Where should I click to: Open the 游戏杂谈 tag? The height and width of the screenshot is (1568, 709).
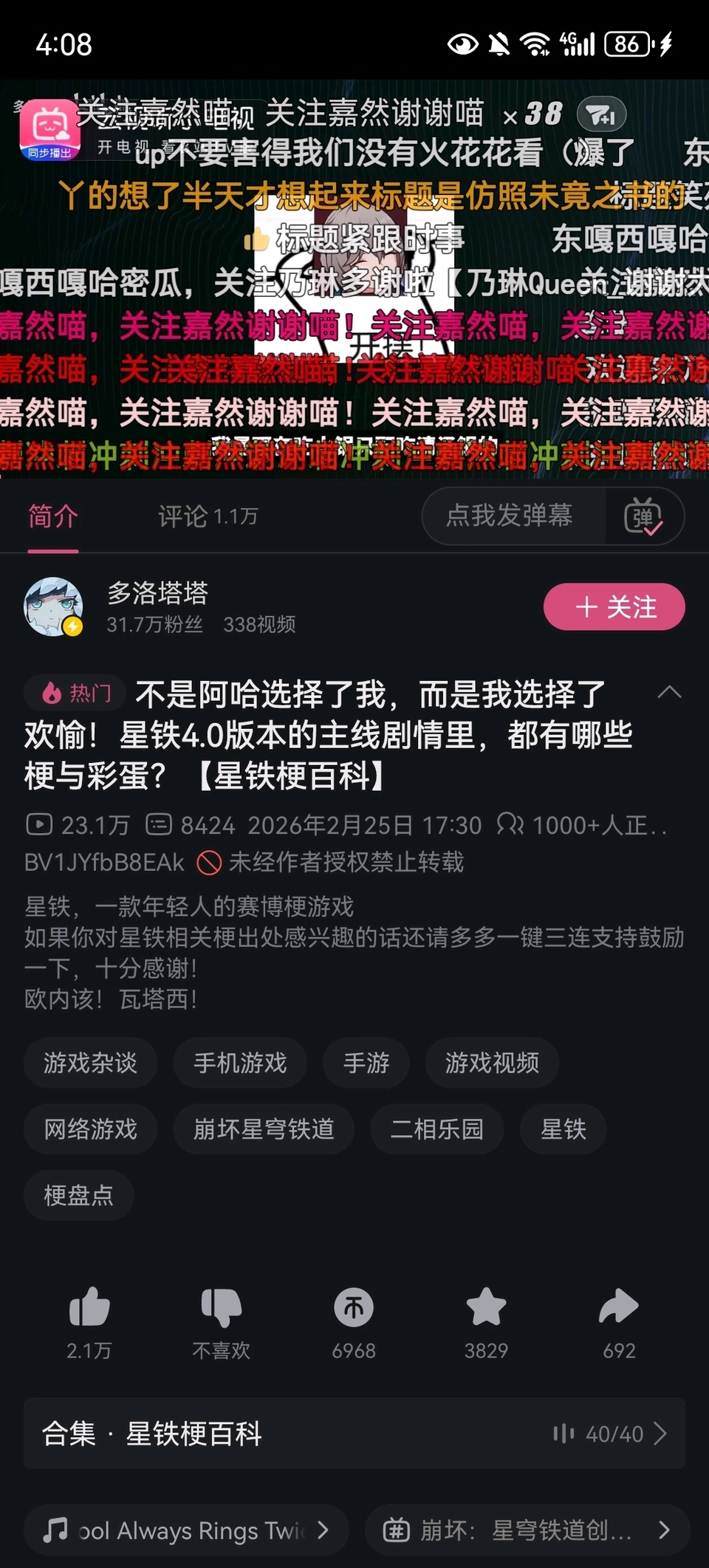pyautogui.click(x=90, y=1063)
